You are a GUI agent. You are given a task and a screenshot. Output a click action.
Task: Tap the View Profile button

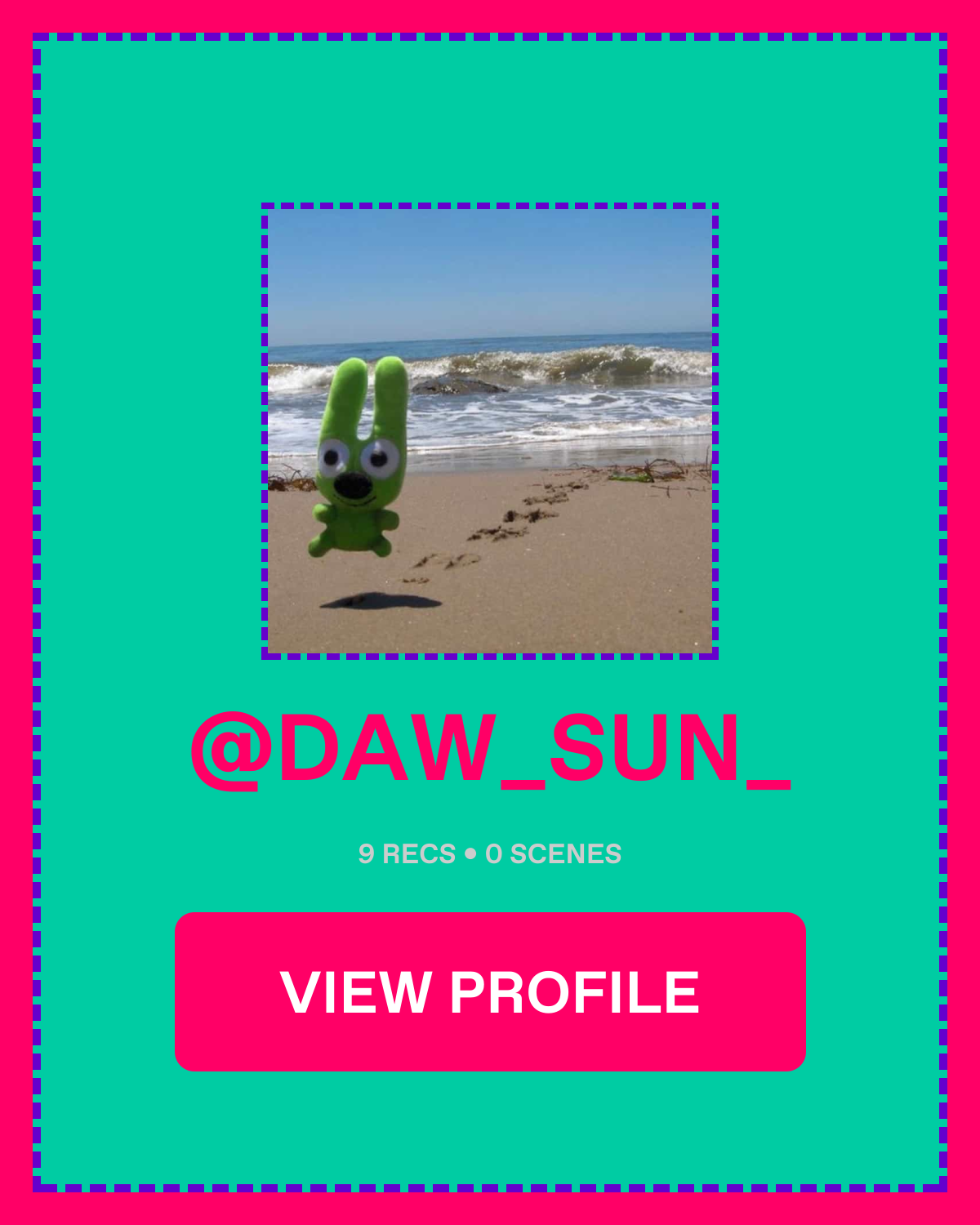(490, 991)
